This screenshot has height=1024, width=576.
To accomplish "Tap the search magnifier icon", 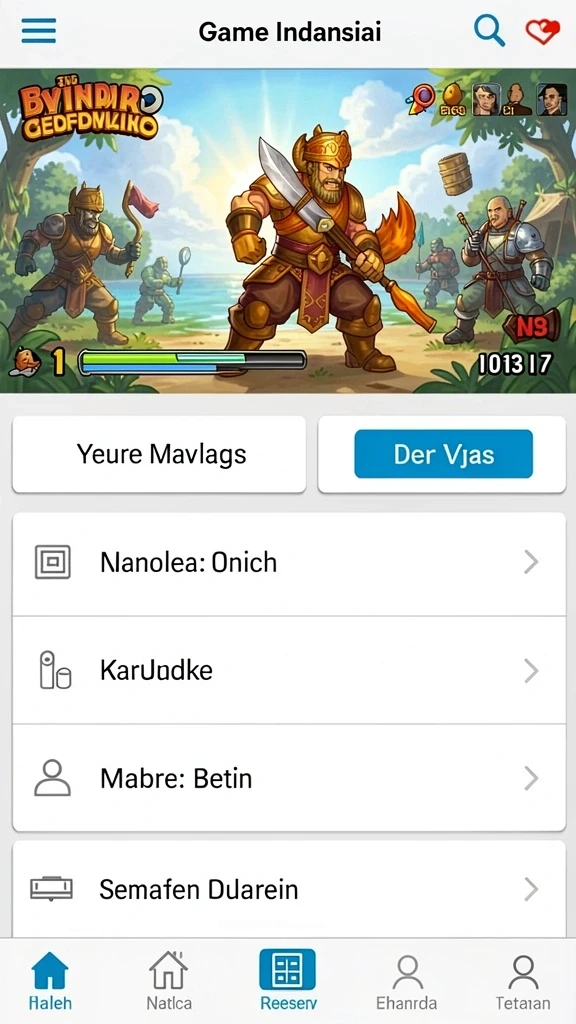I will click(489, 30).
